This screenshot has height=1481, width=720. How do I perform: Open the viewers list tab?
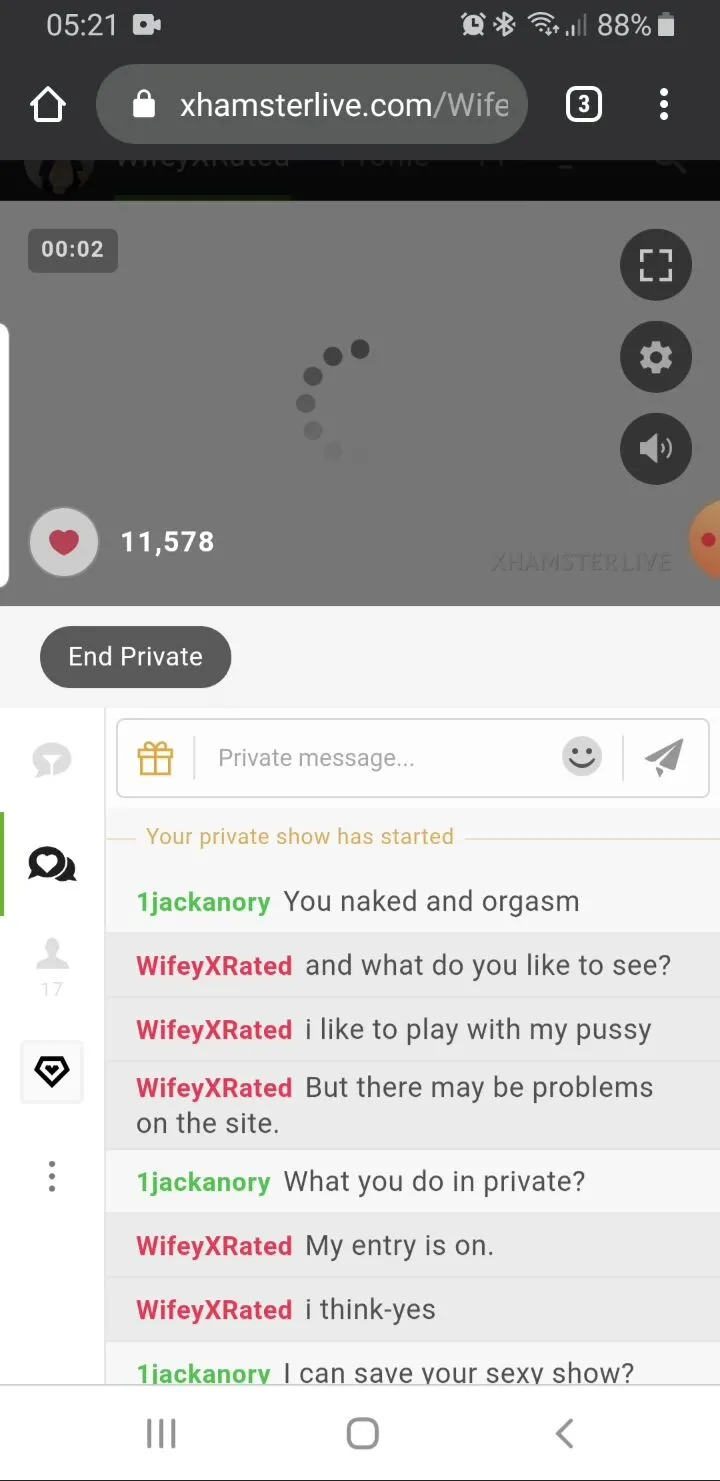pos(52,966)
